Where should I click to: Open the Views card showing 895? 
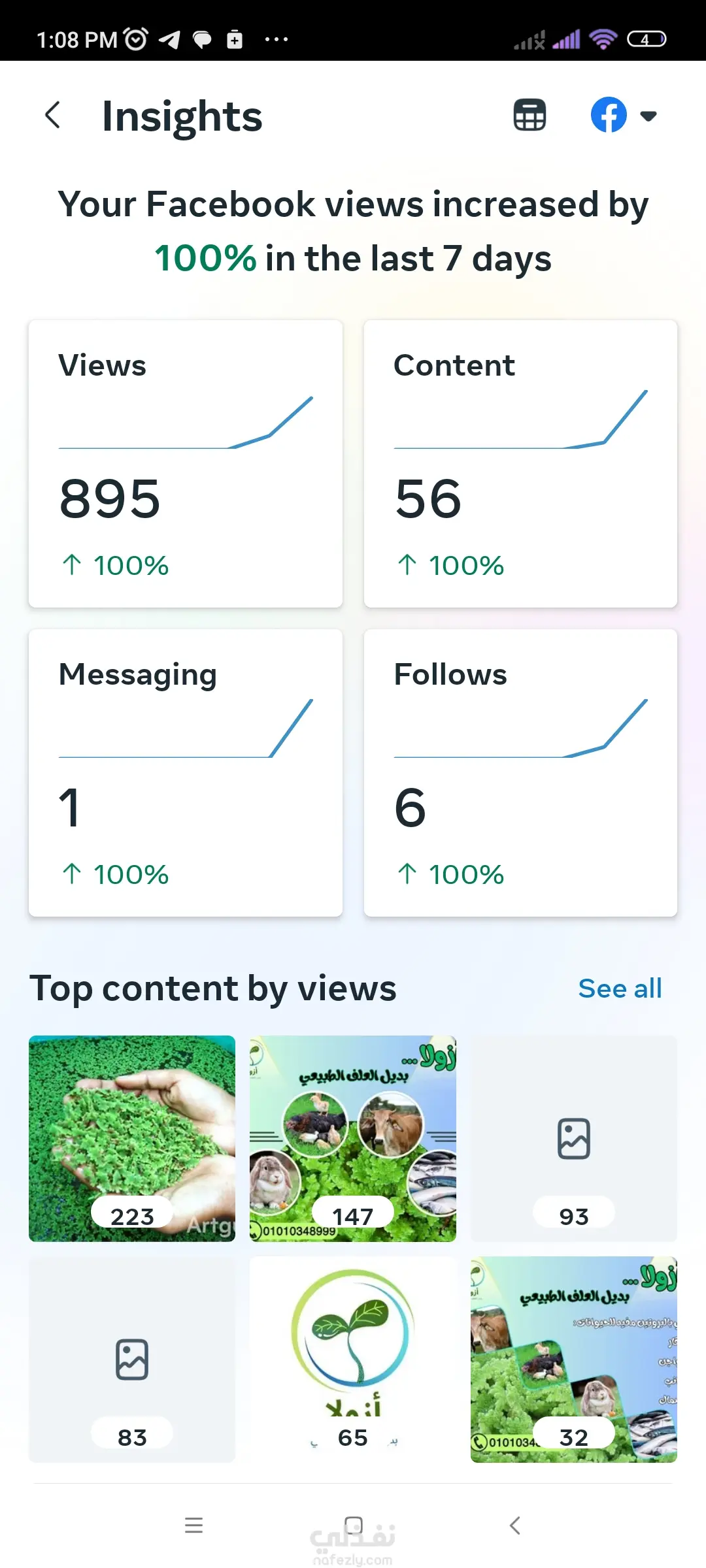(x=186, y=464)
